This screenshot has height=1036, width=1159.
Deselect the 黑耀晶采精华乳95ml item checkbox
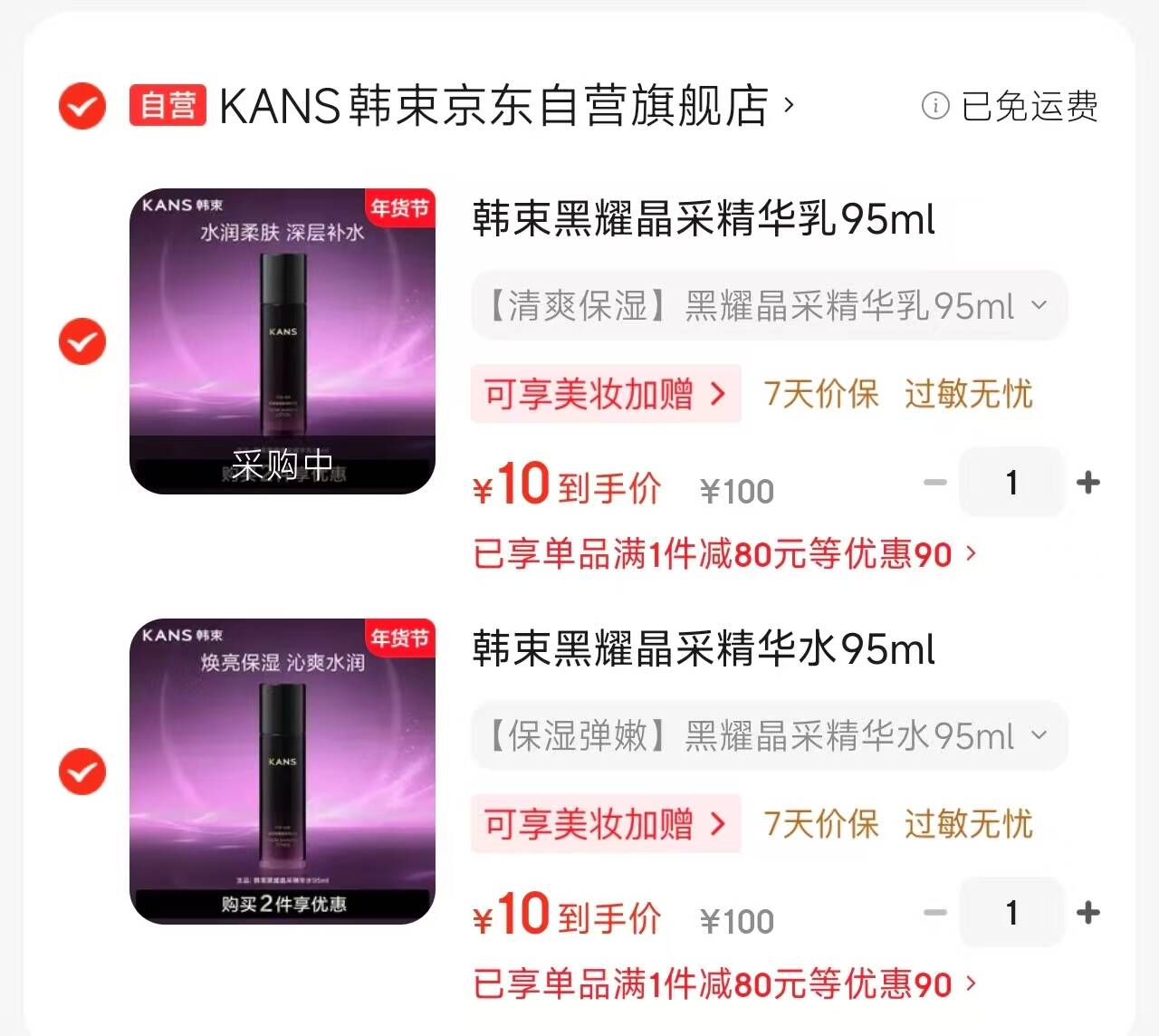tap(82, 341)
